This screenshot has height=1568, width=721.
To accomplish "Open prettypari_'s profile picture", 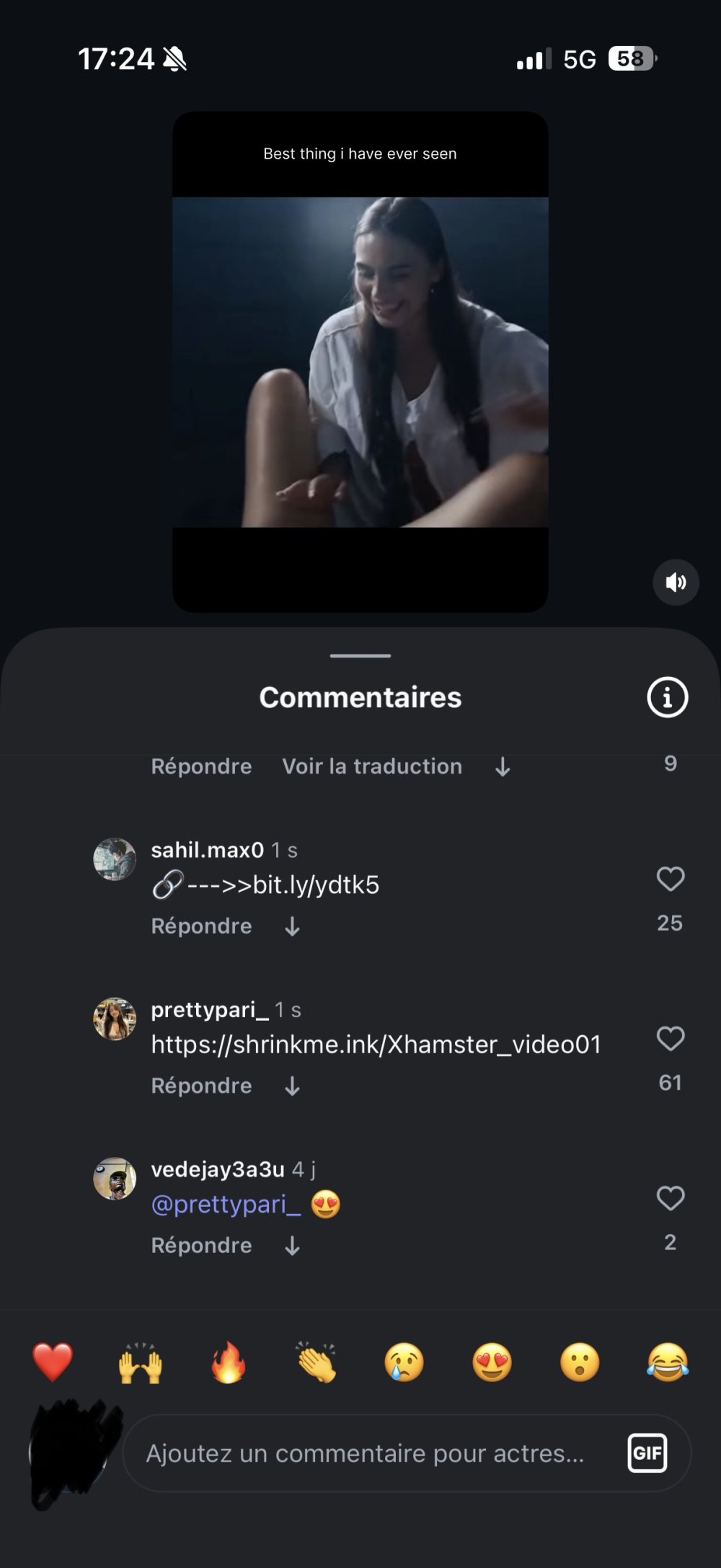I will point(115,1019).
